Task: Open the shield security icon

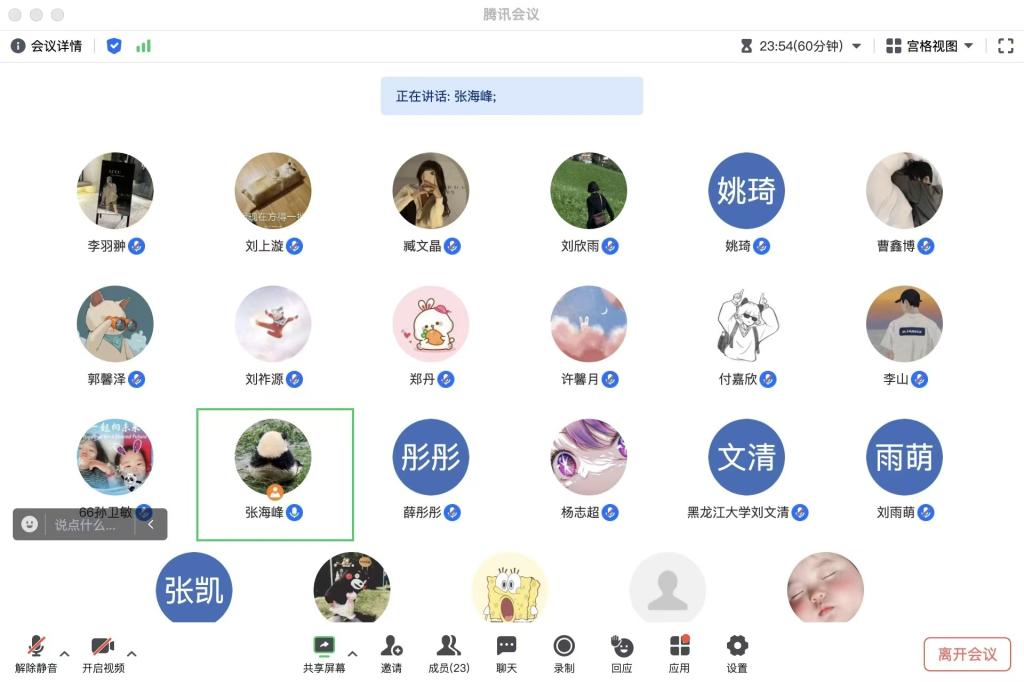Action: tap(114, 46)
